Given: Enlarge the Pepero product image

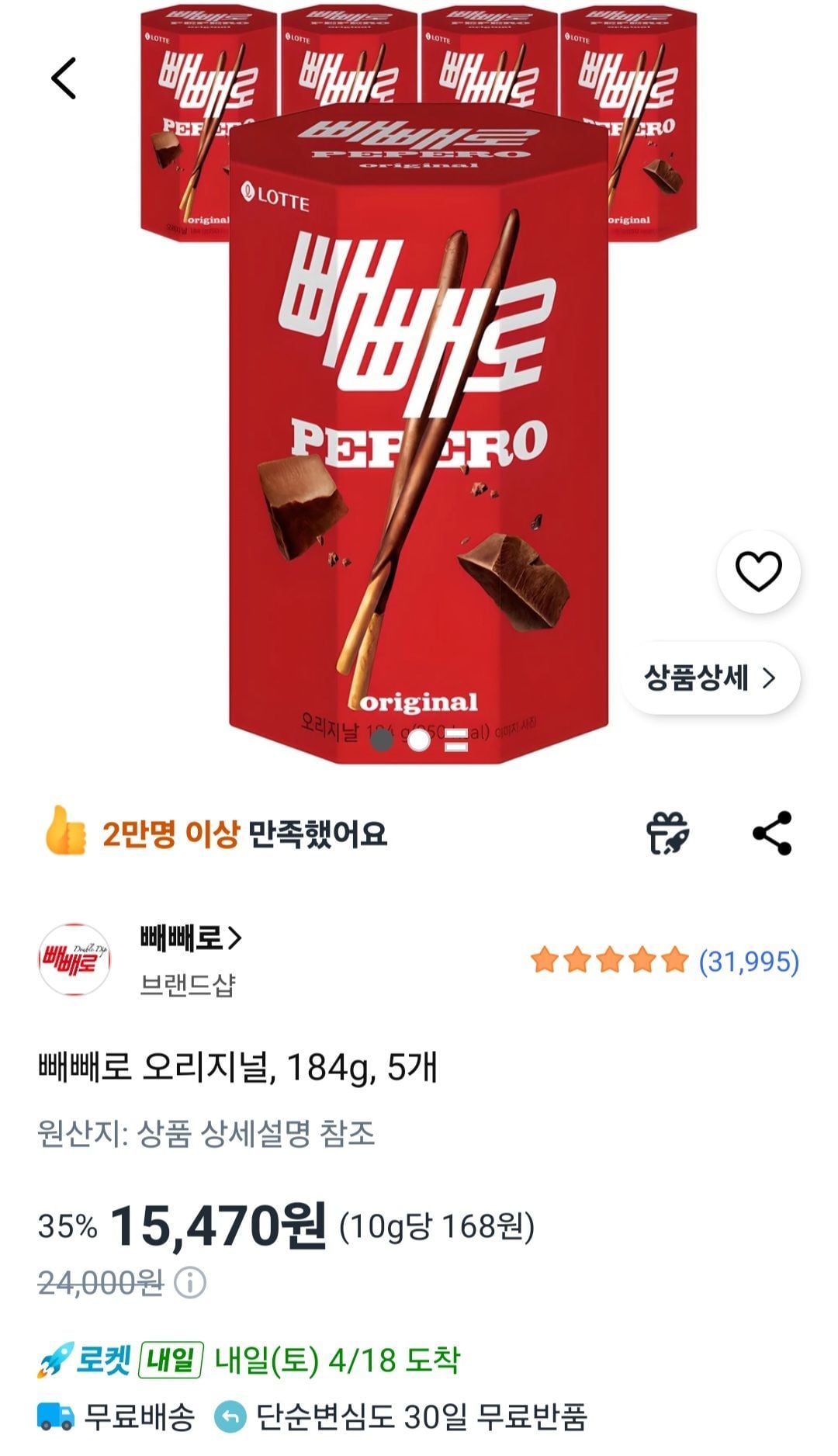Looking at the screenshot, I should [419, 435].
